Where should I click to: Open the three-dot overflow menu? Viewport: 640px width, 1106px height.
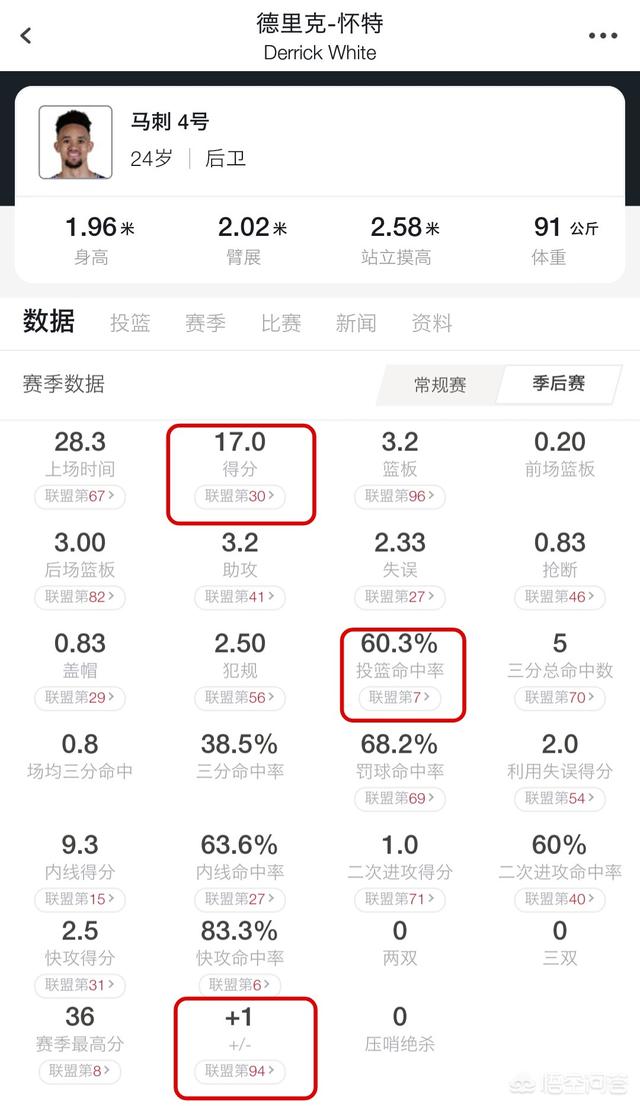603,35
